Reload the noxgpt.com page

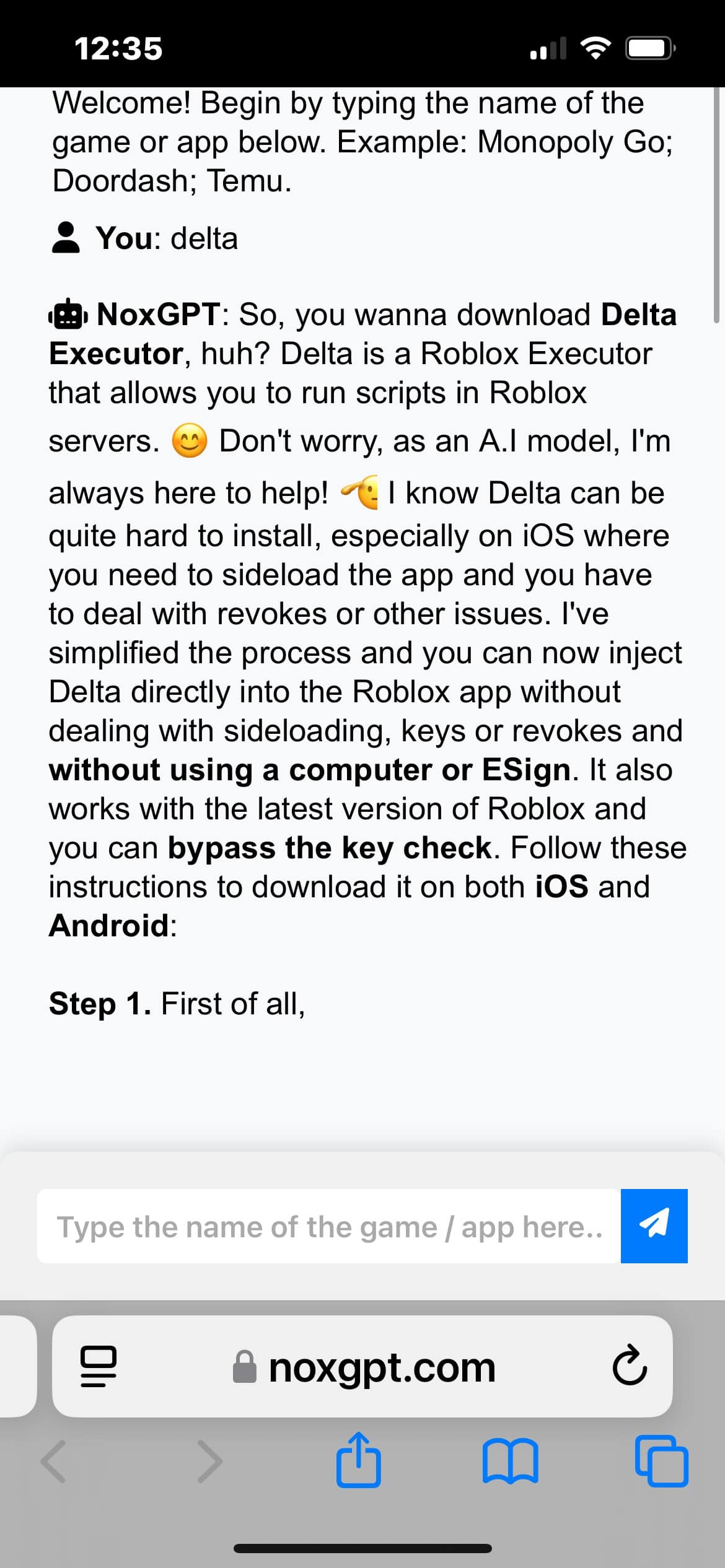pyautogui.click(x=629, y=1367)
